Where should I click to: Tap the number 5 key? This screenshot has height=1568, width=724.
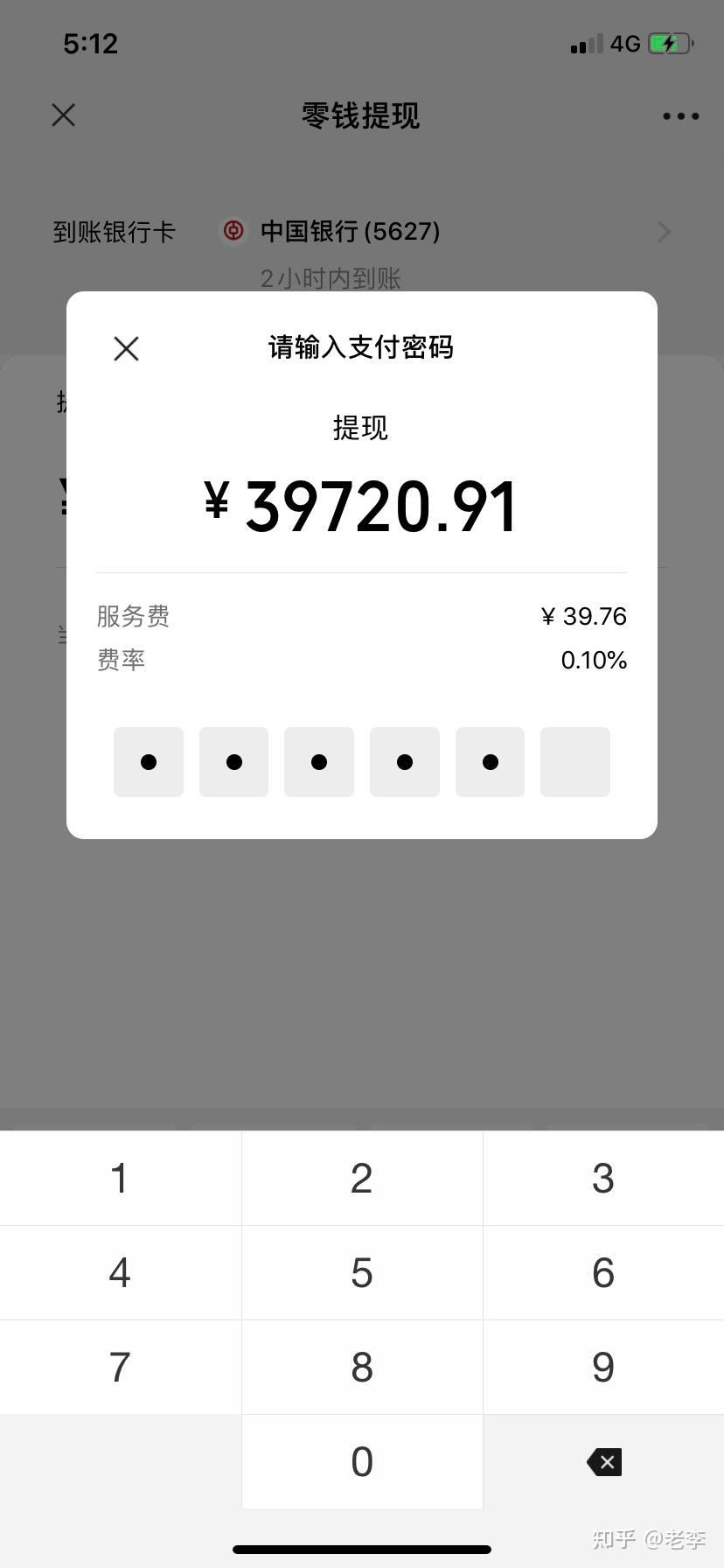tap(362, 1273)
